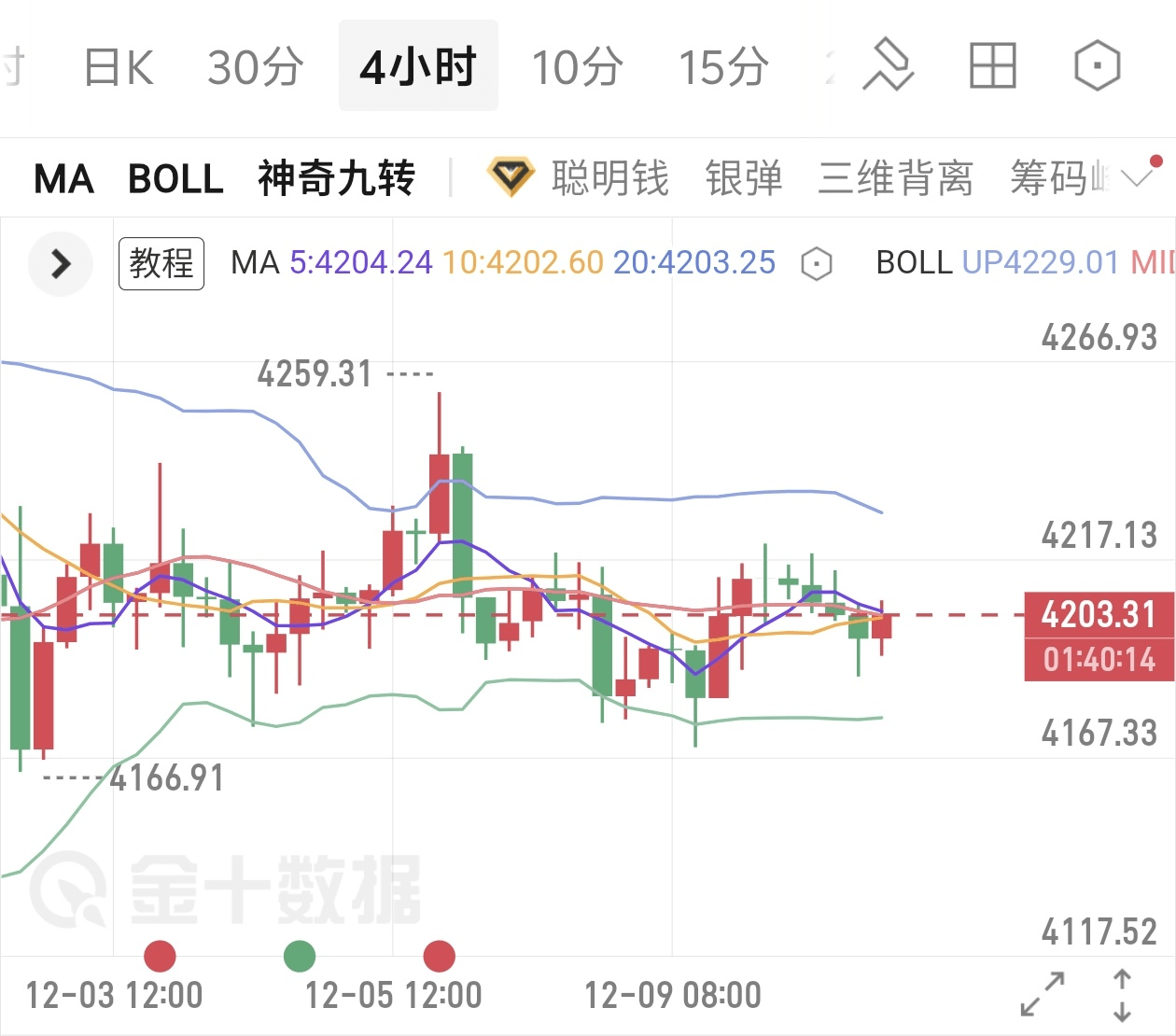Switch to the 10分 interval
Screen dimensions: 1176x1036
coord(577,67)
